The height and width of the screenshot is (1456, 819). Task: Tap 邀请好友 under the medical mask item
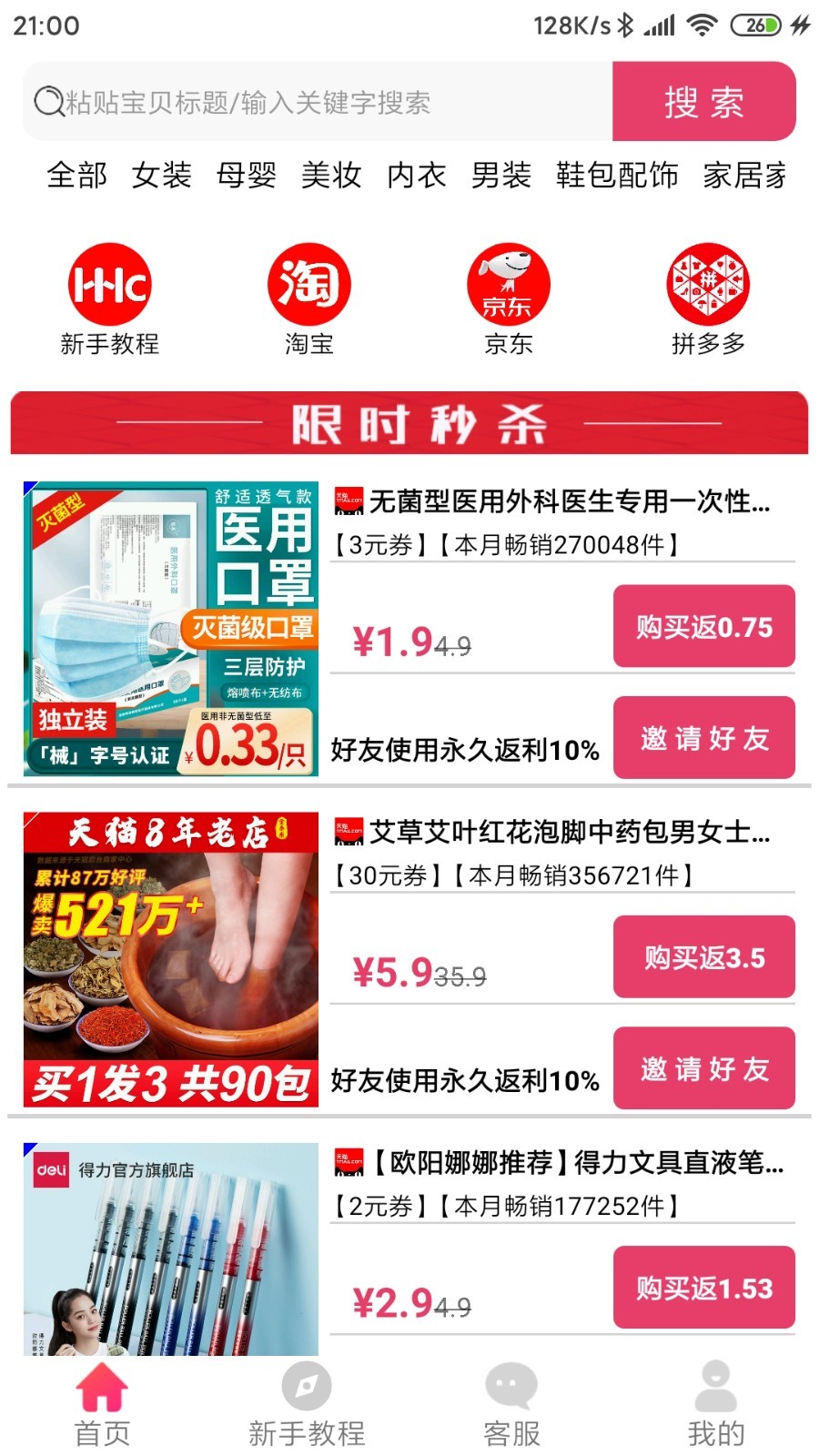[x=703, y=738]
